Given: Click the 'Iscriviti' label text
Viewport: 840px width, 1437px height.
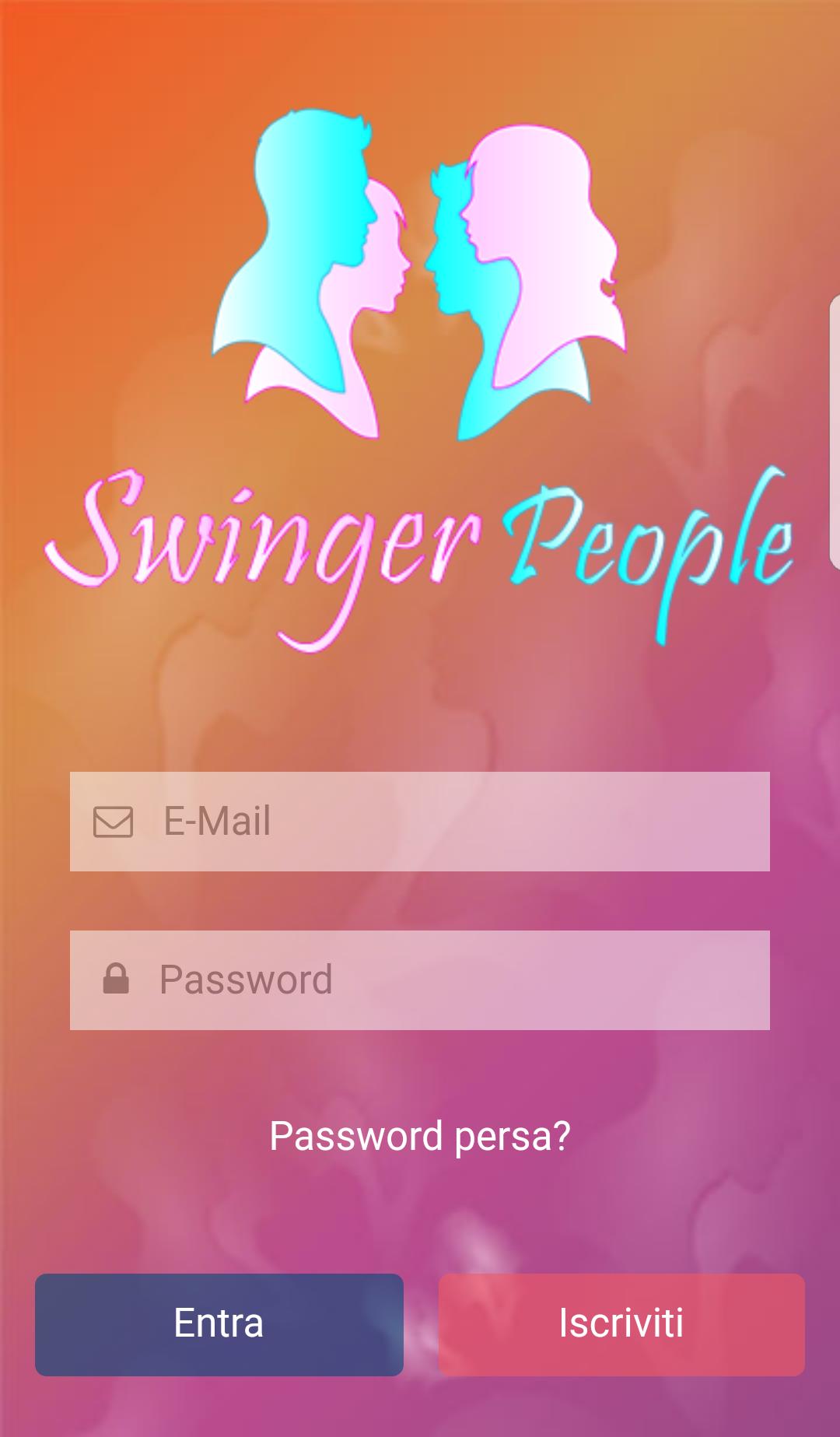Looking at the screenshot, I should click(x=621, y=1323).
